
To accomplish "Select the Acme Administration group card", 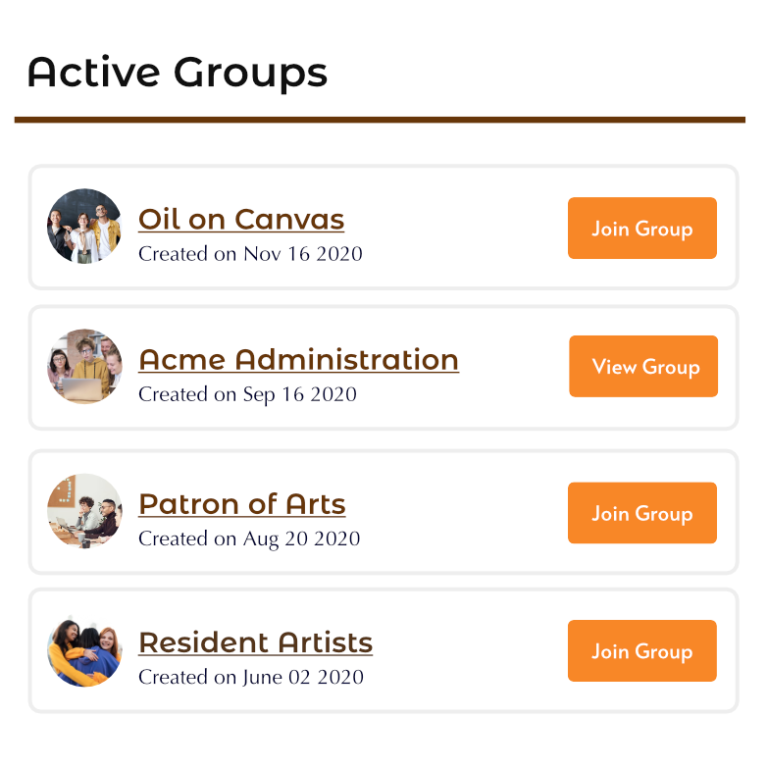I will (384, 366).
